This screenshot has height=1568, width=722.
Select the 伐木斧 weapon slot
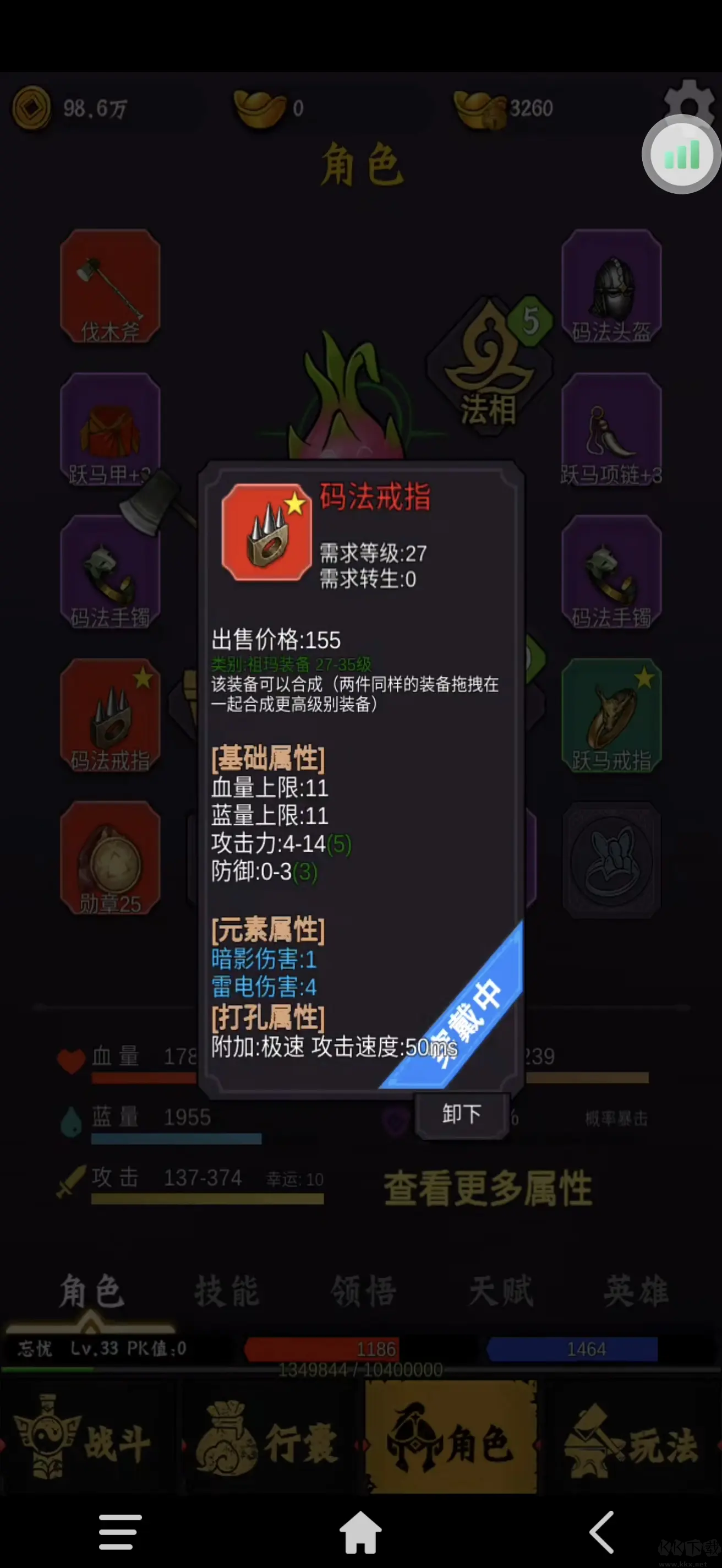point(111,286)
